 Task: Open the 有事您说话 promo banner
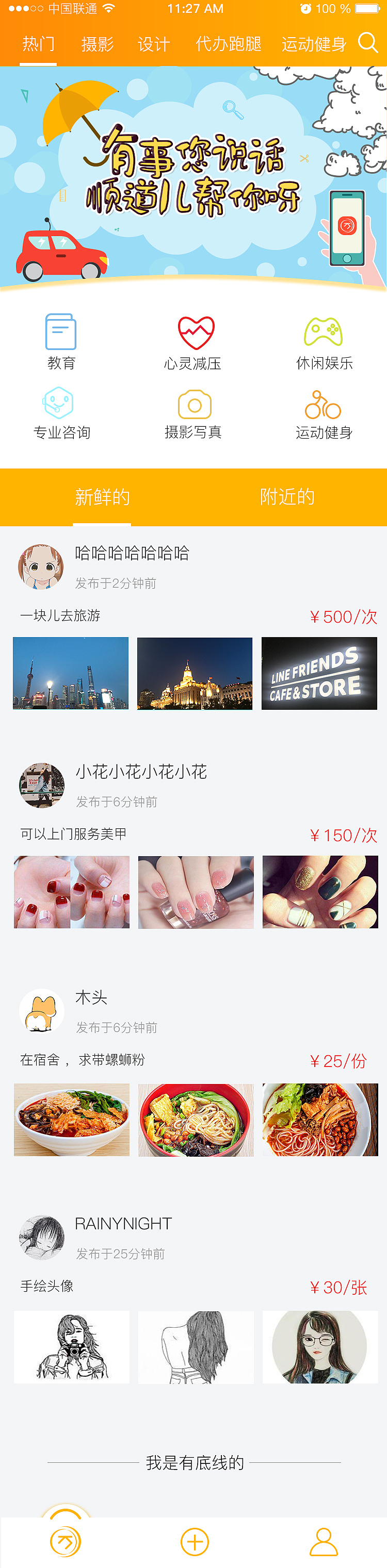pyautogui.click(x=193, y=176)
